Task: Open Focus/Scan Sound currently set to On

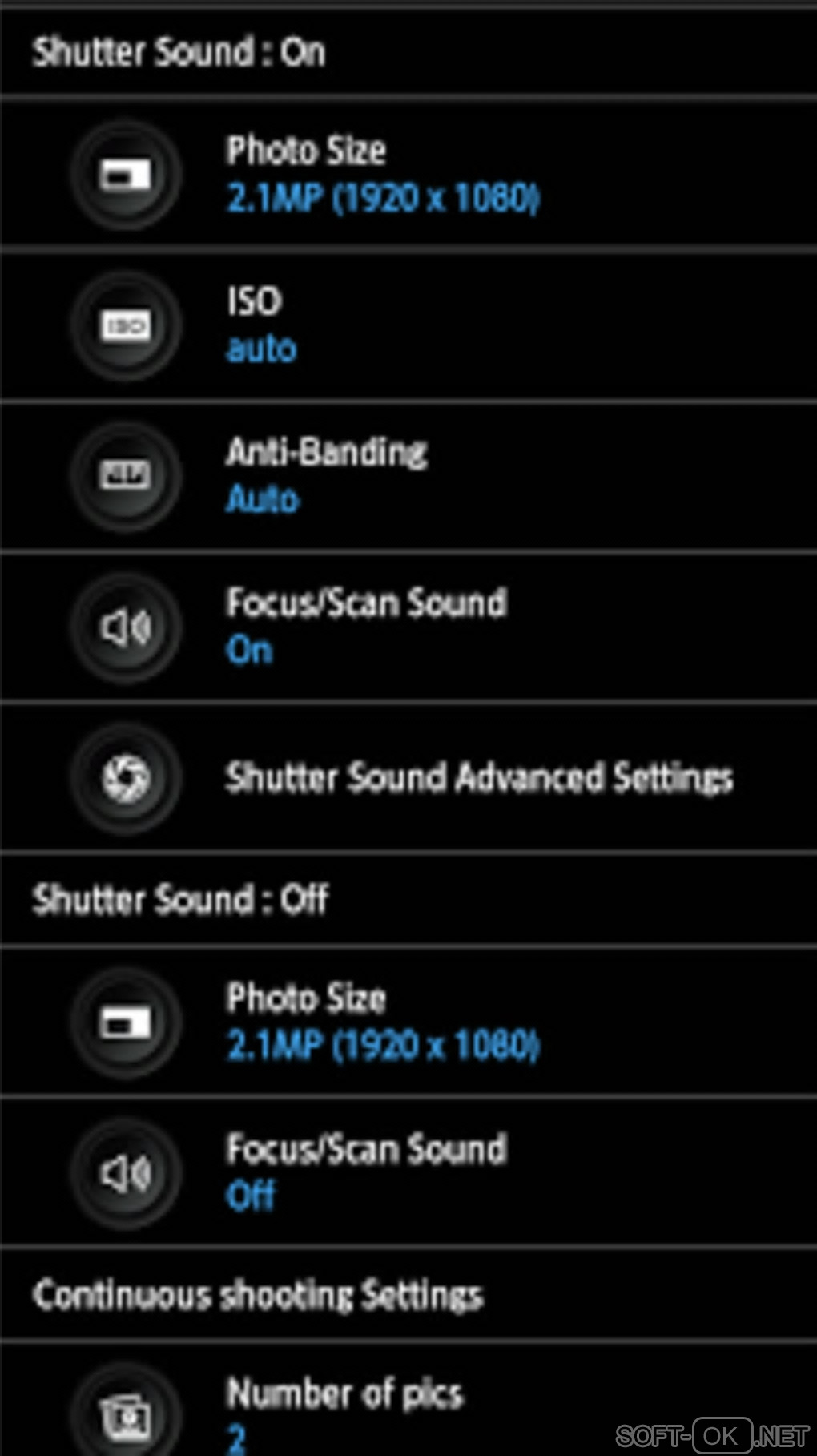Action: coord(408,626)
